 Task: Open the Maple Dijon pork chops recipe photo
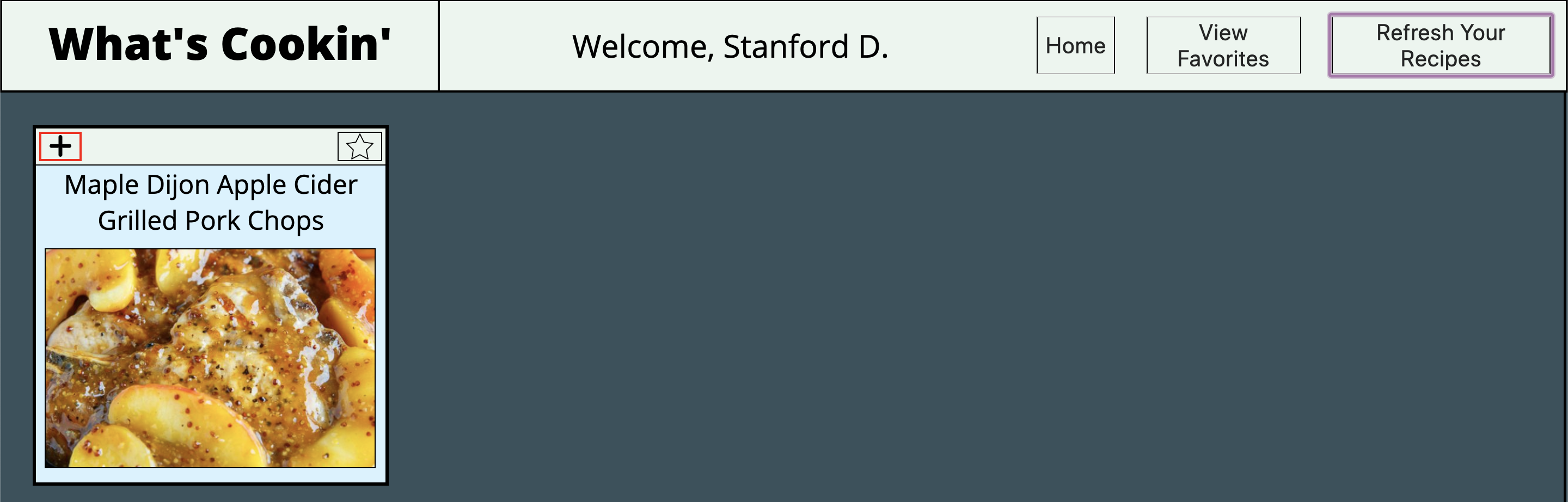[210, 358]
